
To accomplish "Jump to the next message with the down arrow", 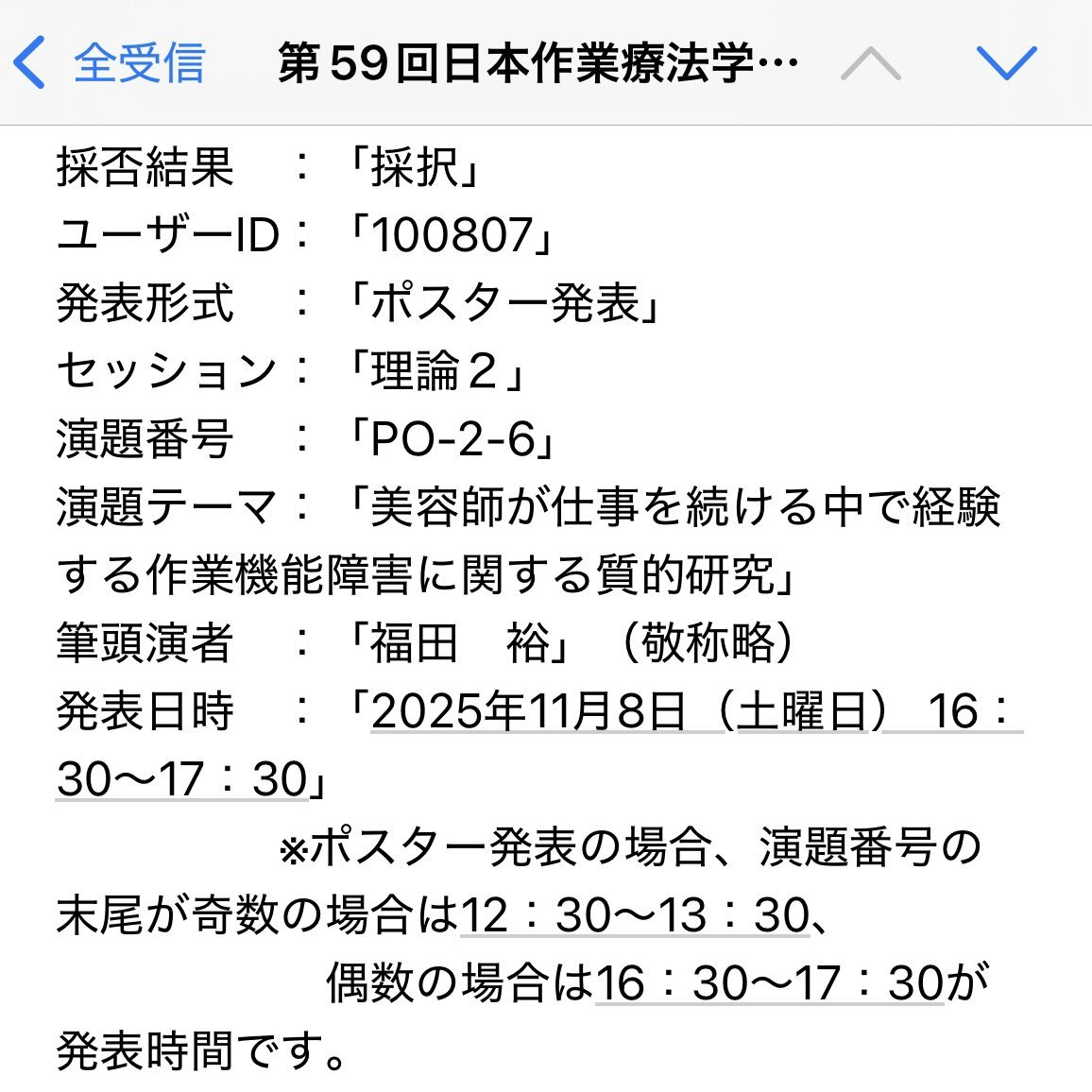I will [x=1006, y=63].
